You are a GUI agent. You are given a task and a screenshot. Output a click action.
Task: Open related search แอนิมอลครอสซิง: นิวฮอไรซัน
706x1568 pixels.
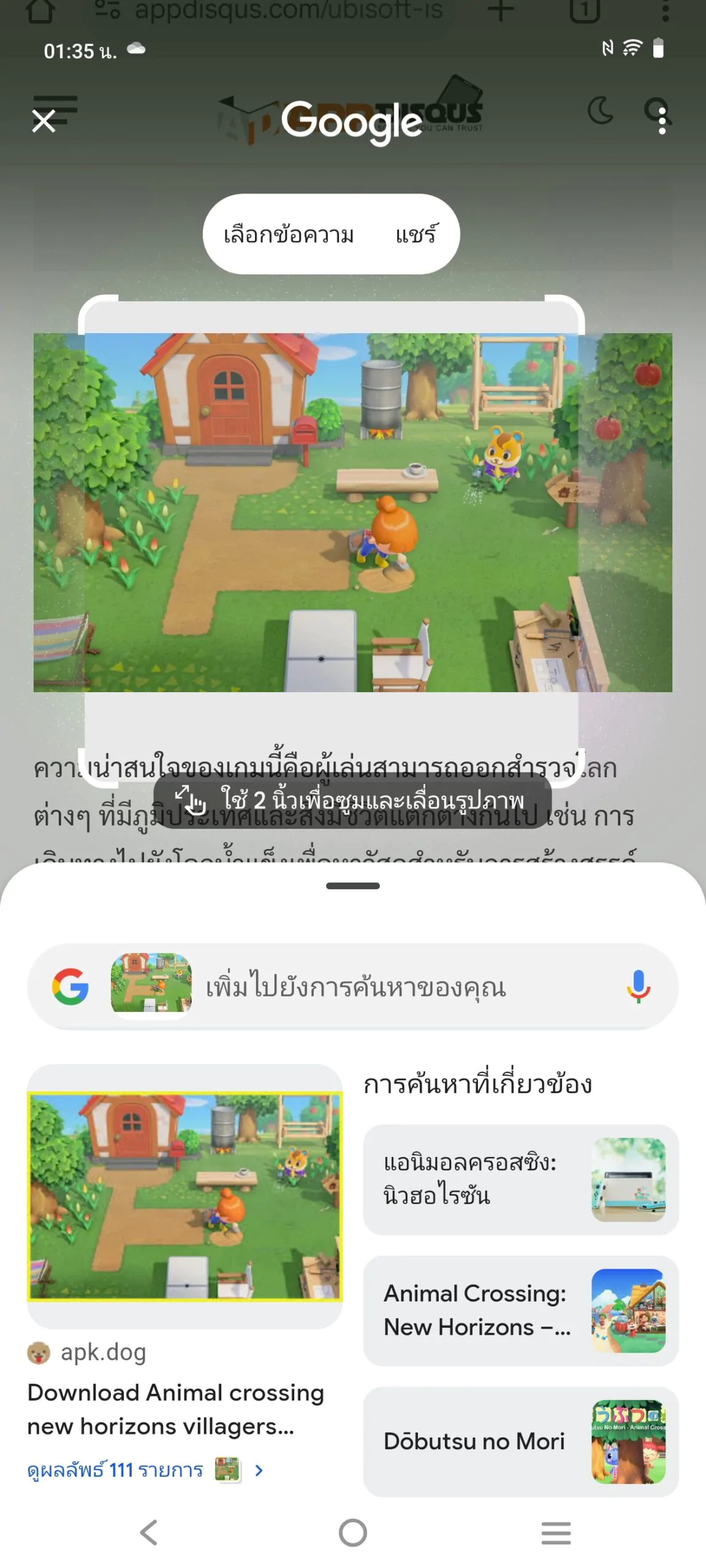pos(520,1180)
